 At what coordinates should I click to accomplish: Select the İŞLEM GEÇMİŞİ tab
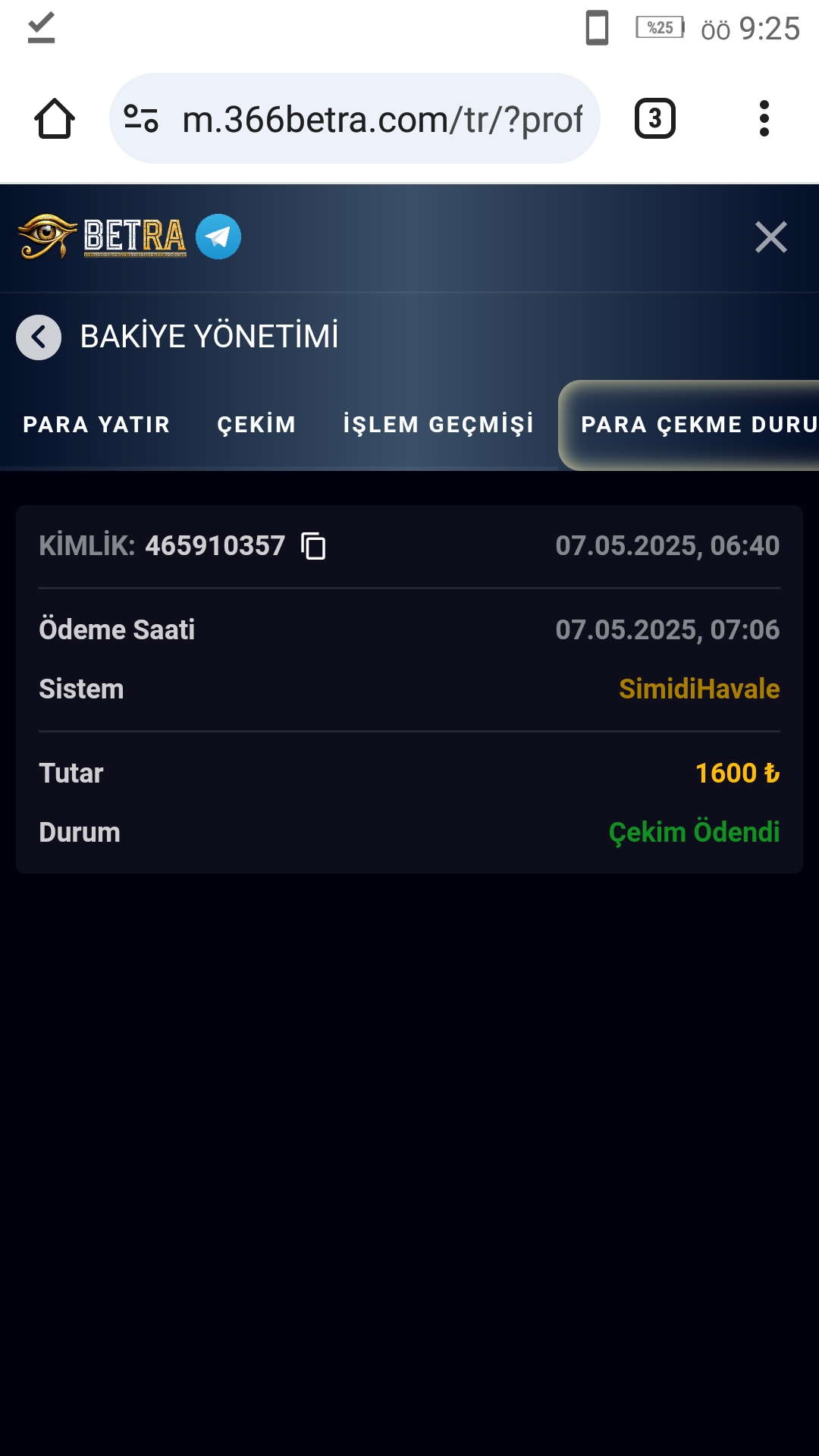click(440, 425)
